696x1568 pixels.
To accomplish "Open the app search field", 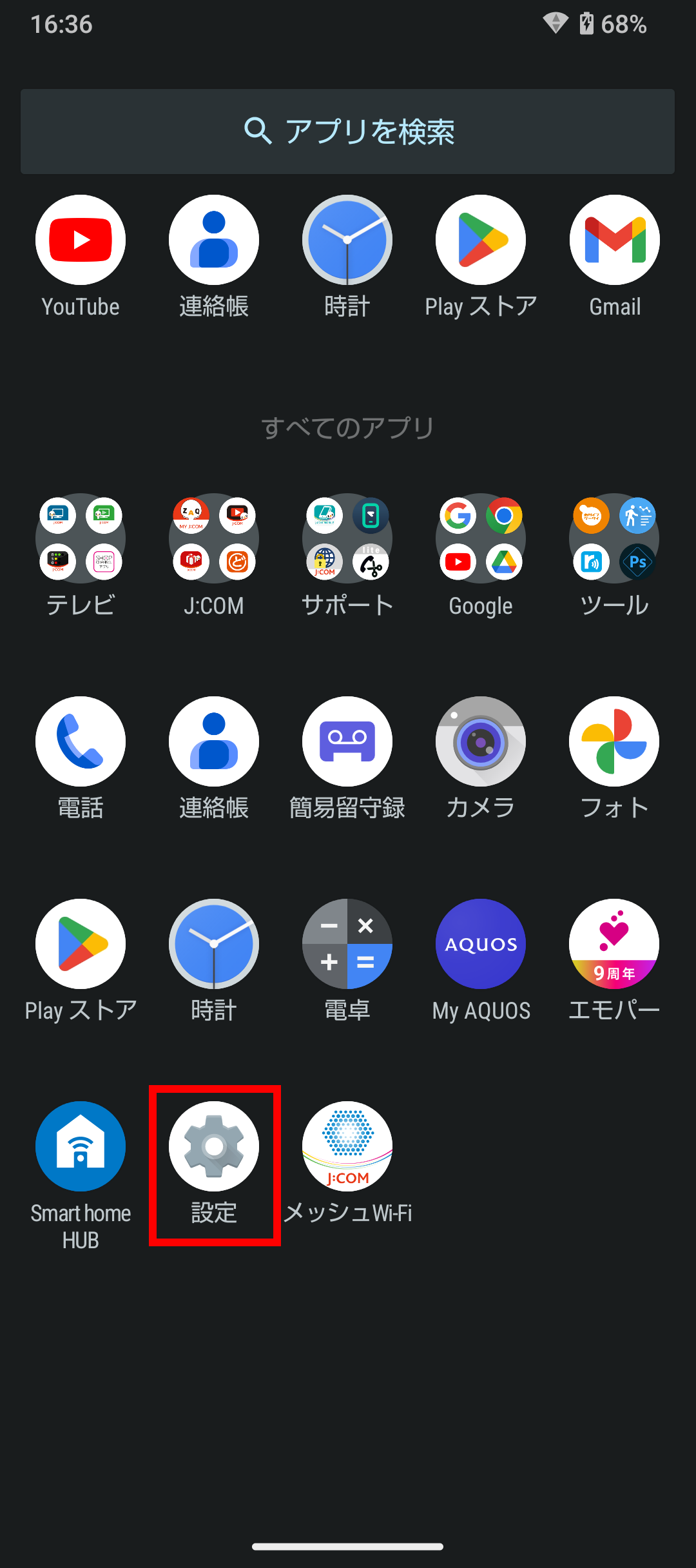I will (348, 132).
